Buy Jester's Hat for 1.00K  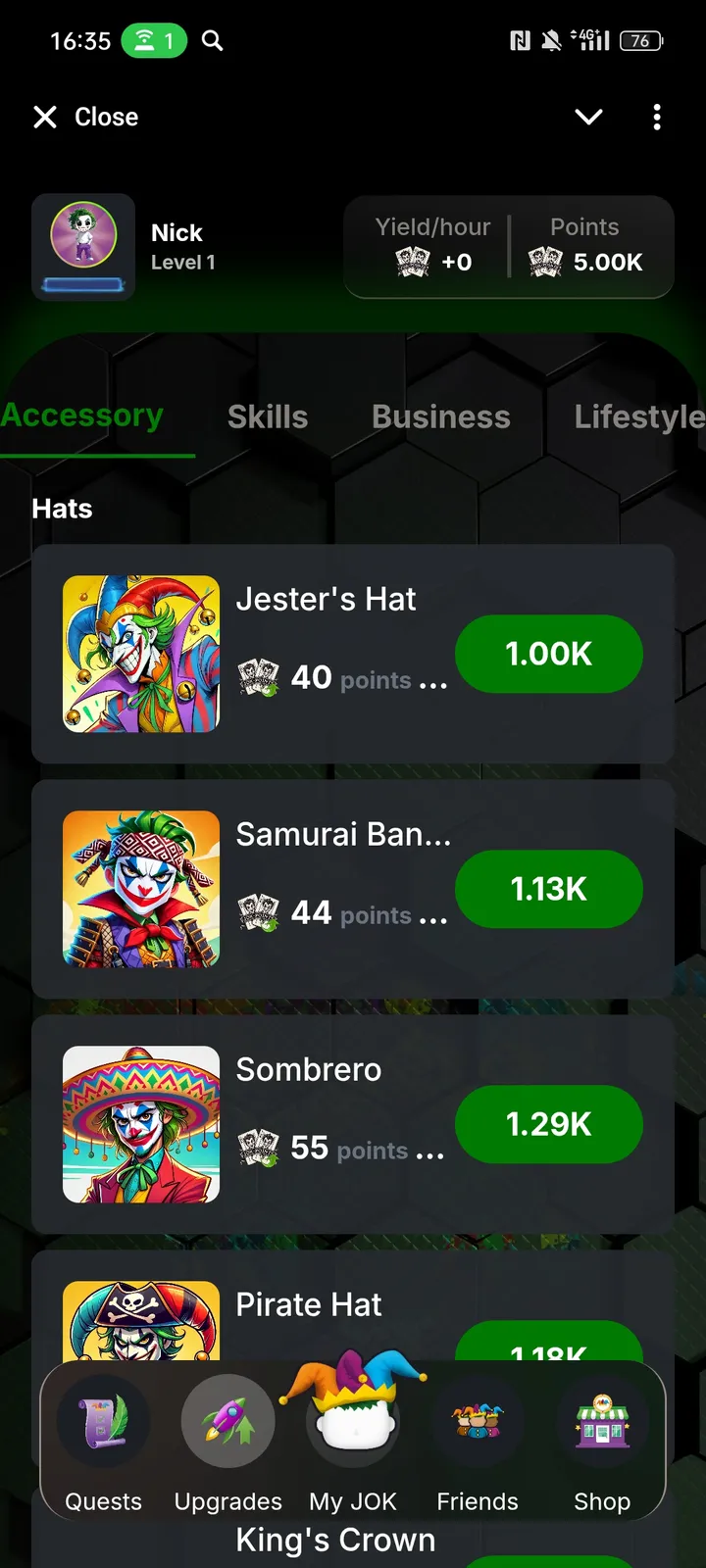coord(548,654)
